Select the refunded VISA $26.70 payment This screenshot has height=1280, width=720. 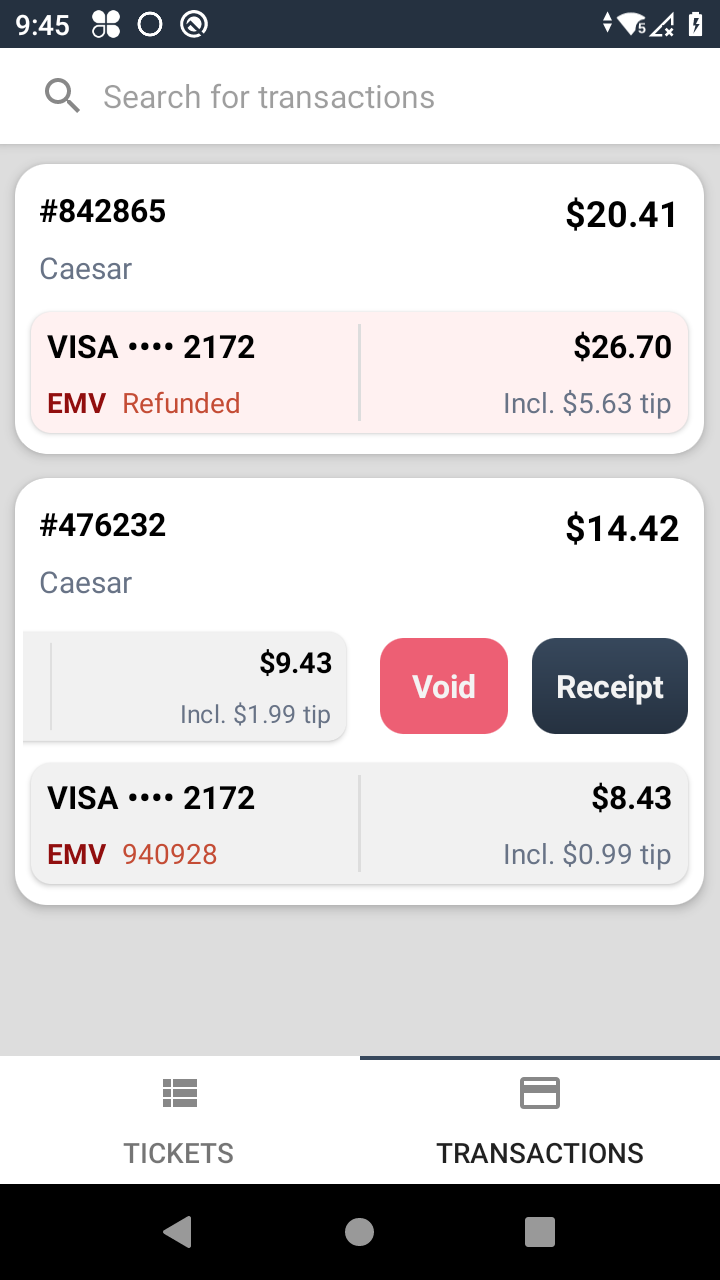point(360,373)
